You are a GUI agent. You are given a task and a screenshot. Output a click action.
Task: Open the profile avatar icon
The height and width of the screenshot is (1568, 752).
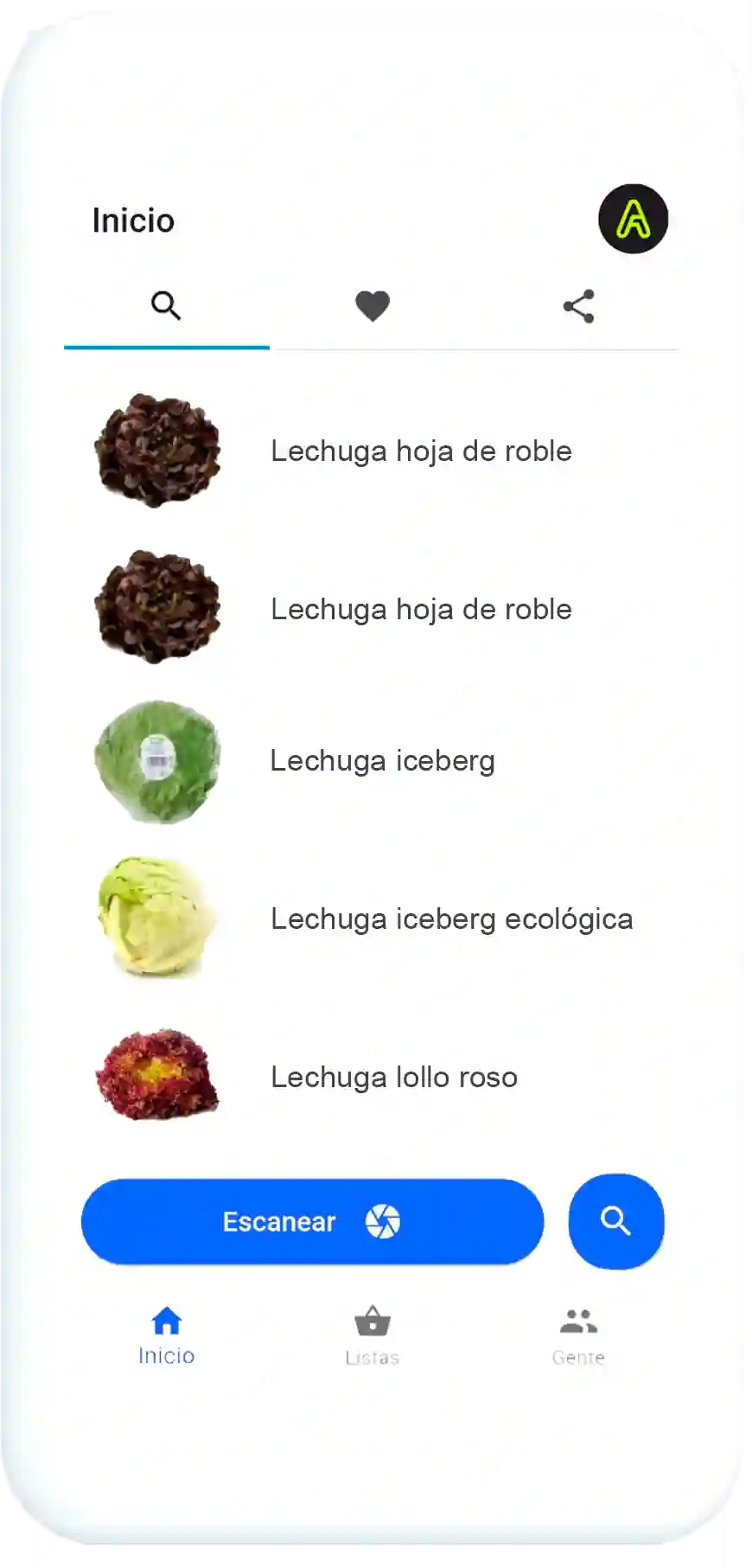tap(633, 219)
